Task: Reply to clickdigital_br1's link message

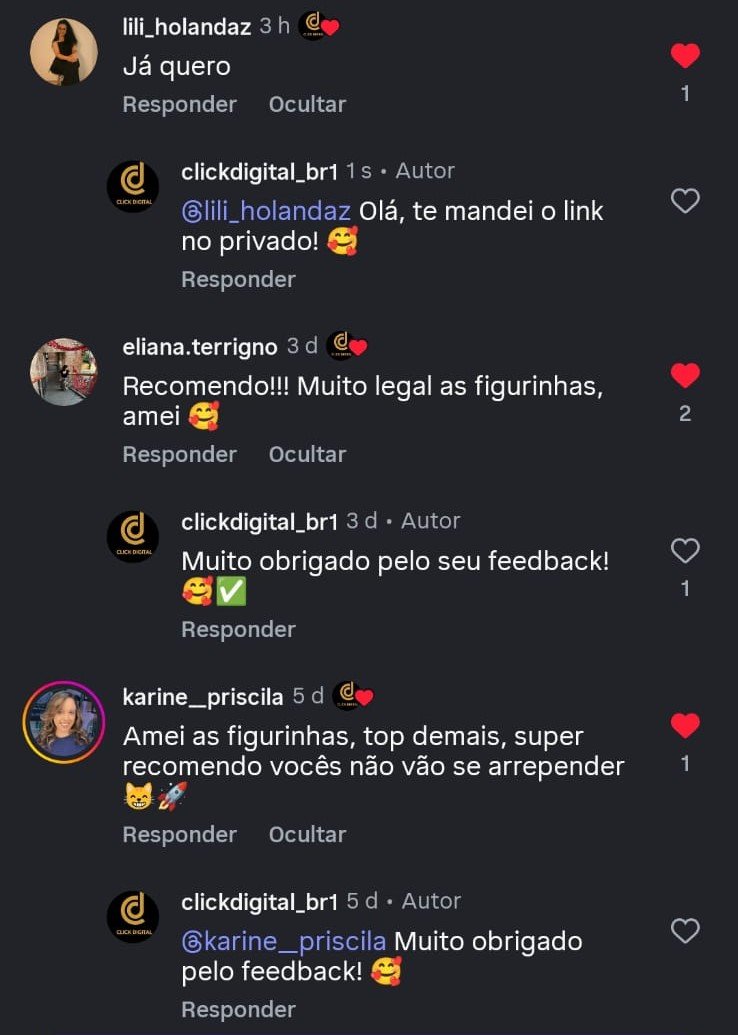Action: click(238, 279)
